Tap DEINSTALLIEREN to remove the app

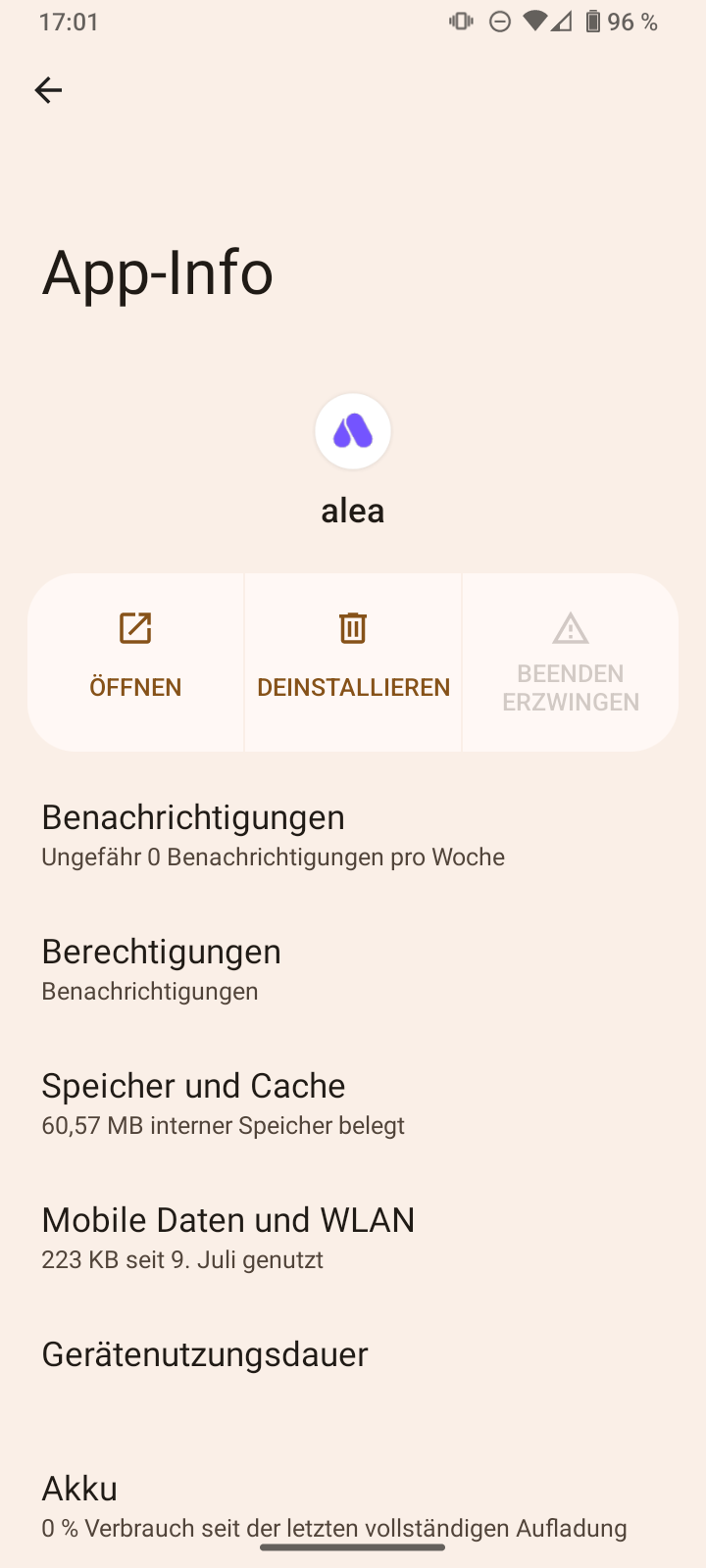pos(353,686)
